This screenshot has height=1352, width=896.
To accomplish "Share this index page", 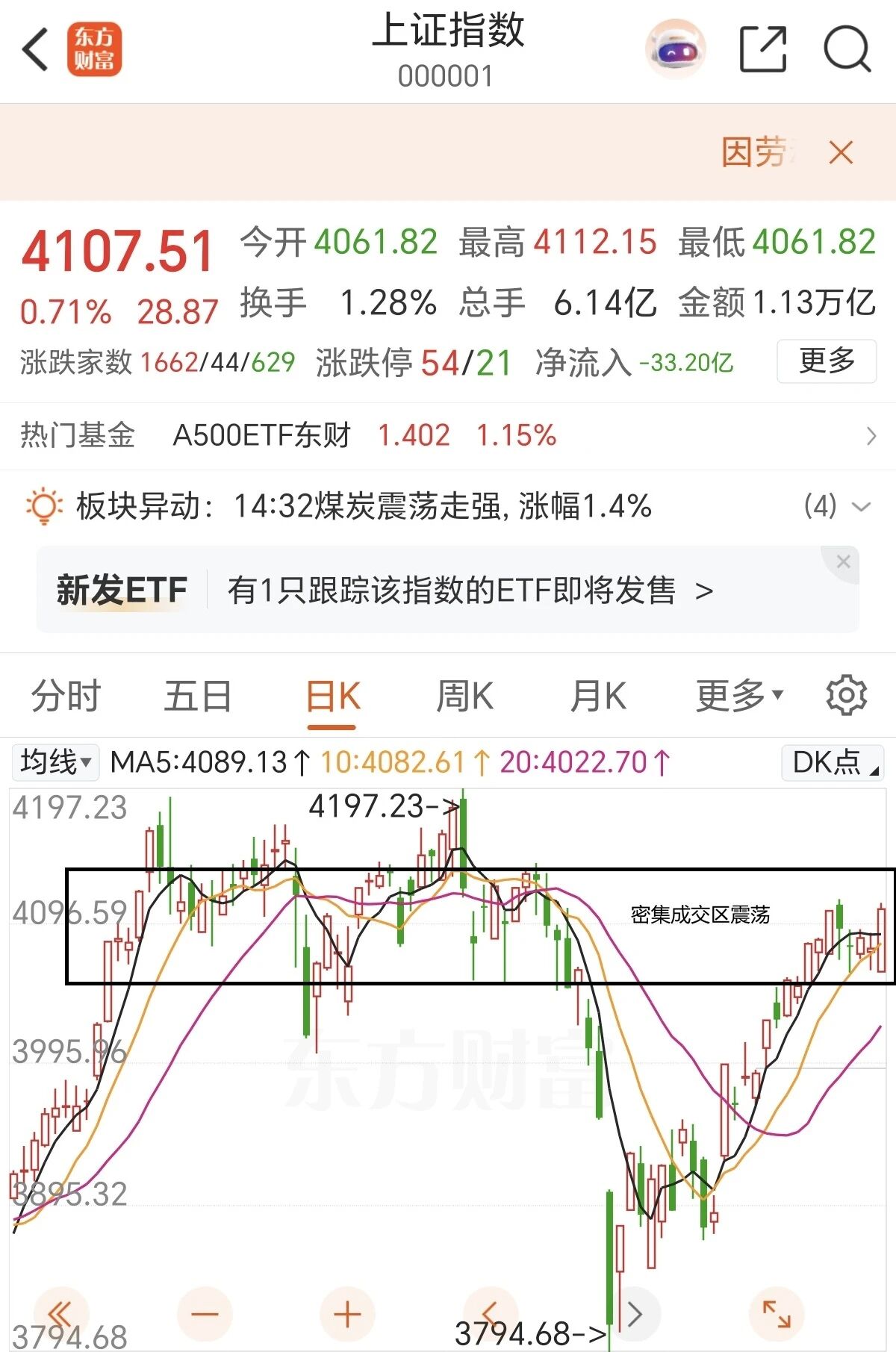I will coord(762,49).
